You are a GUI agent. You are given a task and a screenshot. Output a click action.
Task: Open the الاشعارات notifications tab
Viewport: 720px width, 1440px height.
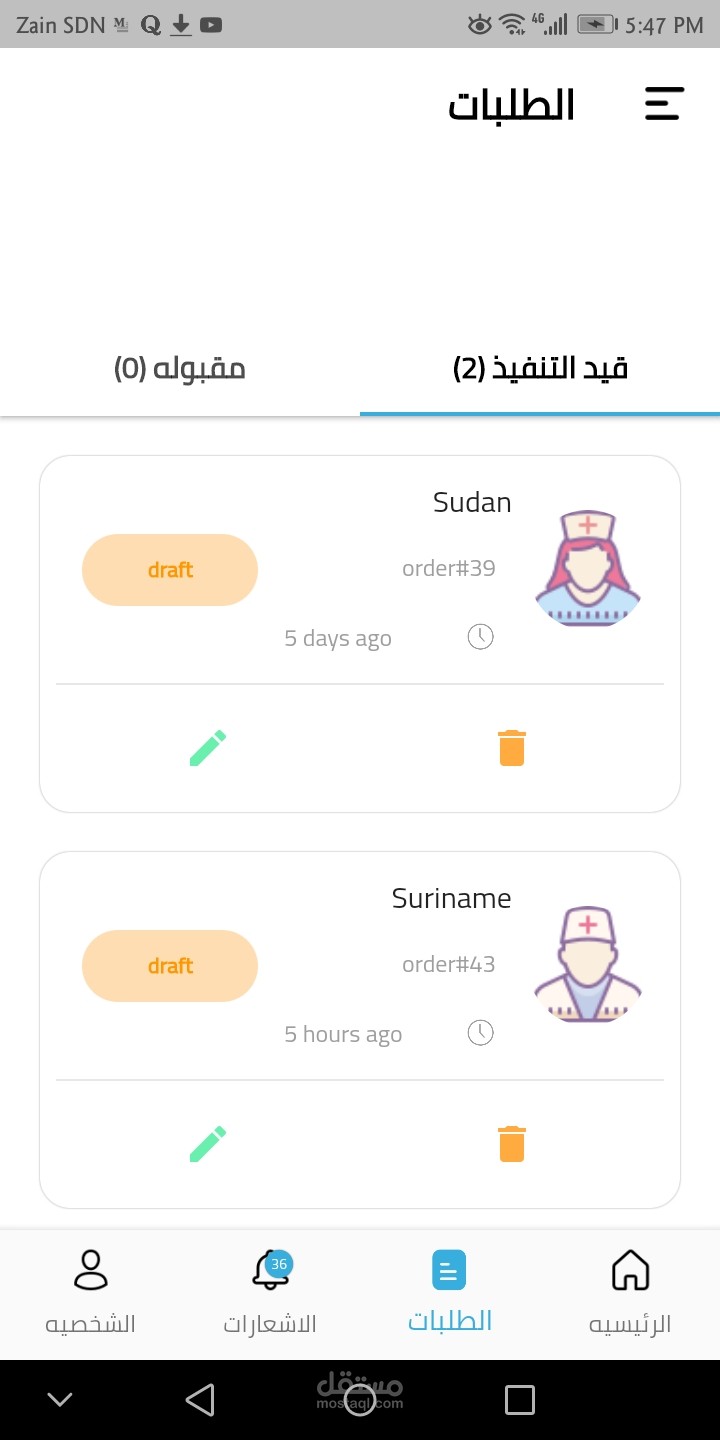[270, 1292]
